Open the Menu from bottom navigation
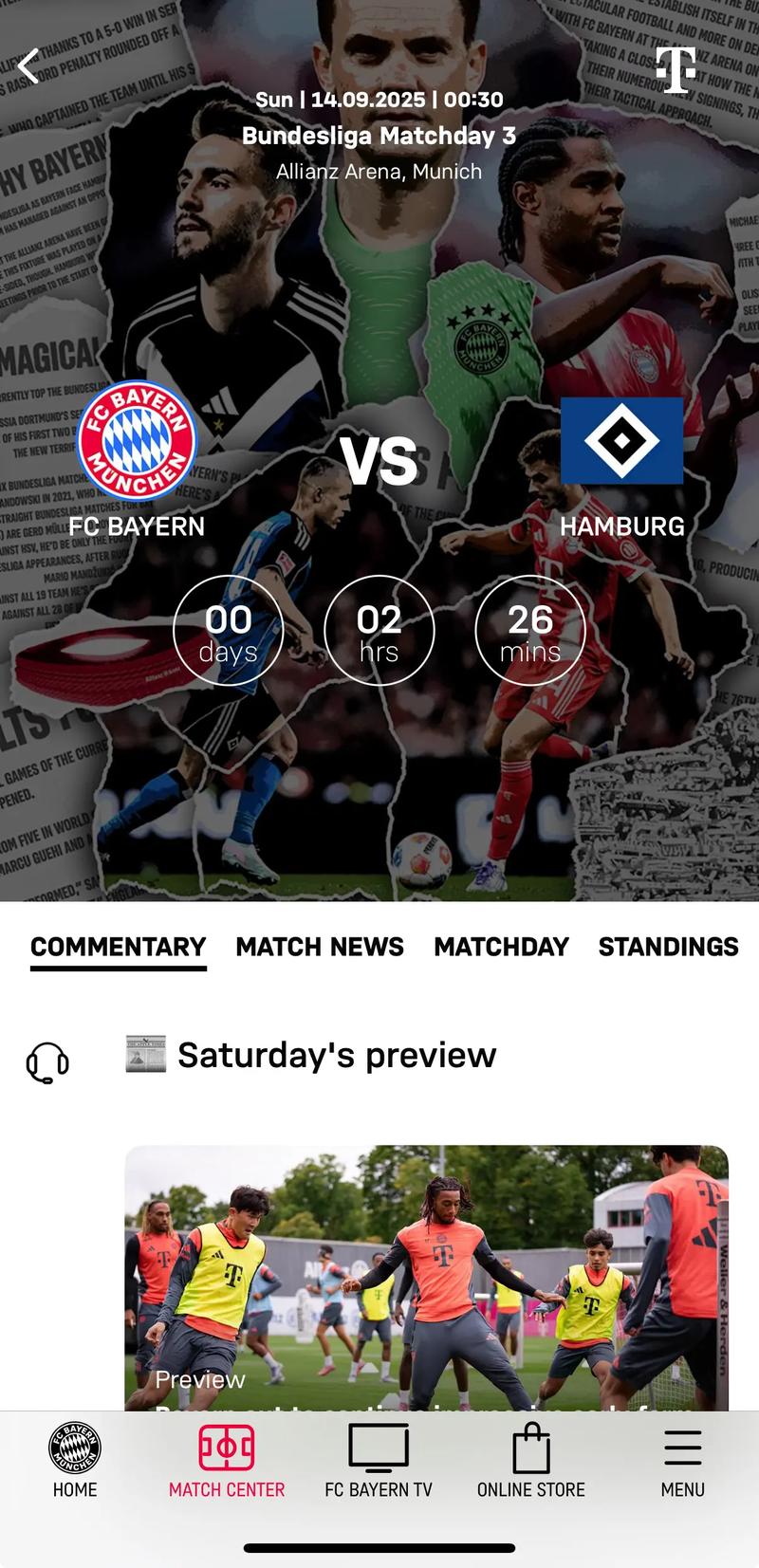Image resolution: width=759 pixels, height=1568 pixels. [x=682, y=1461]
